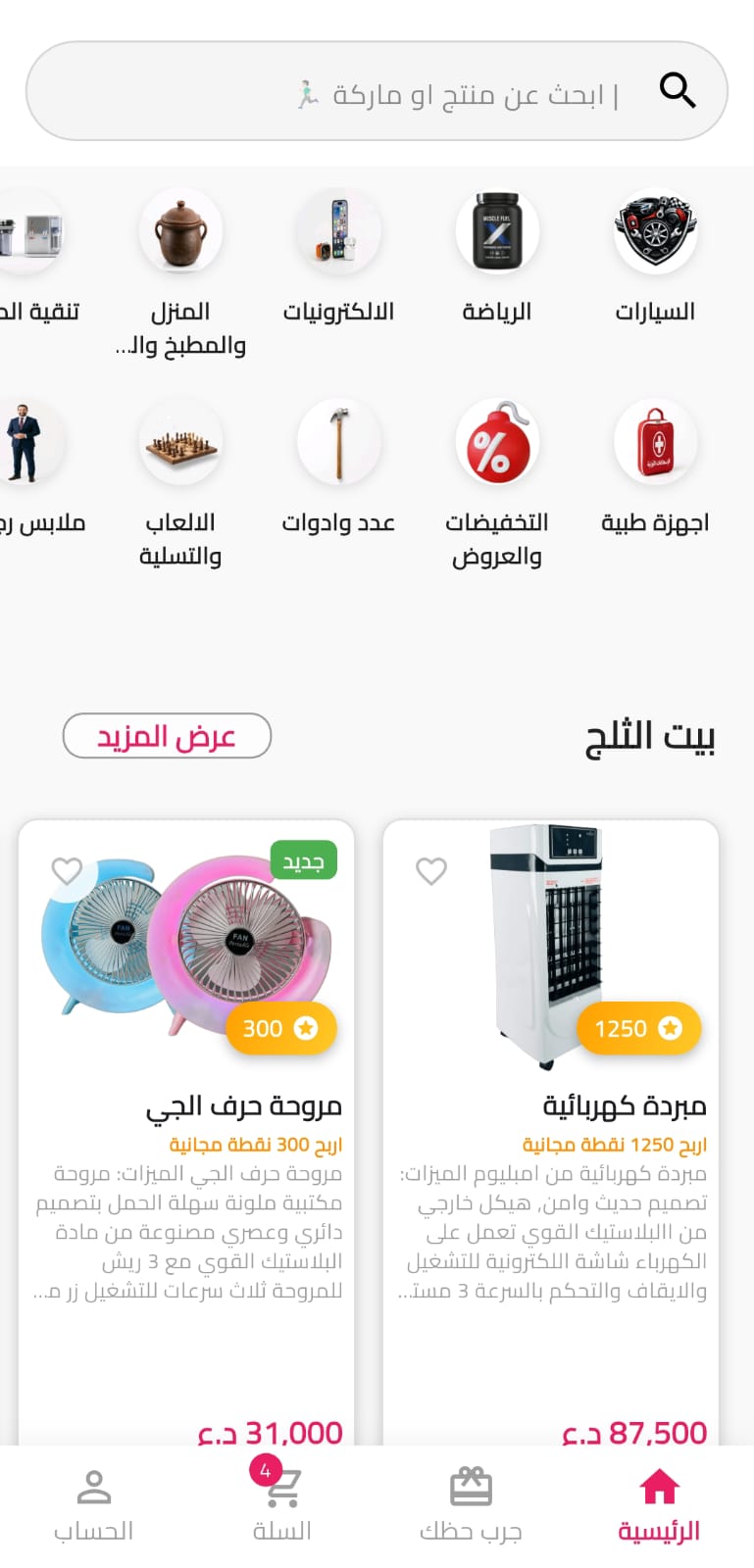The width and height of the screenshot is (754, 1568).
Task: Open the الالكترونيات (Electronics) category
Action: click(x=338, y=231)
